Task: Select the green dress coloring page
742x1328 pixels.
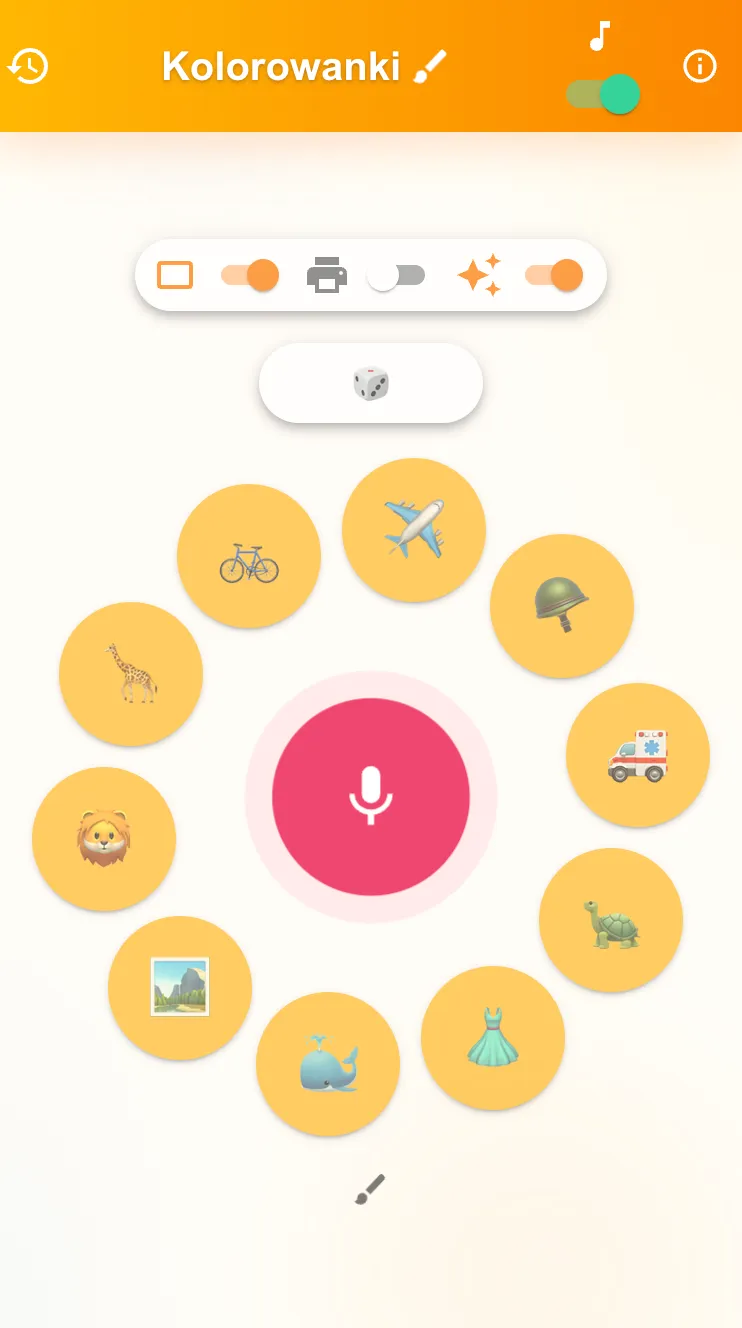Action: pyautogui.click(x=493, y=1038)
